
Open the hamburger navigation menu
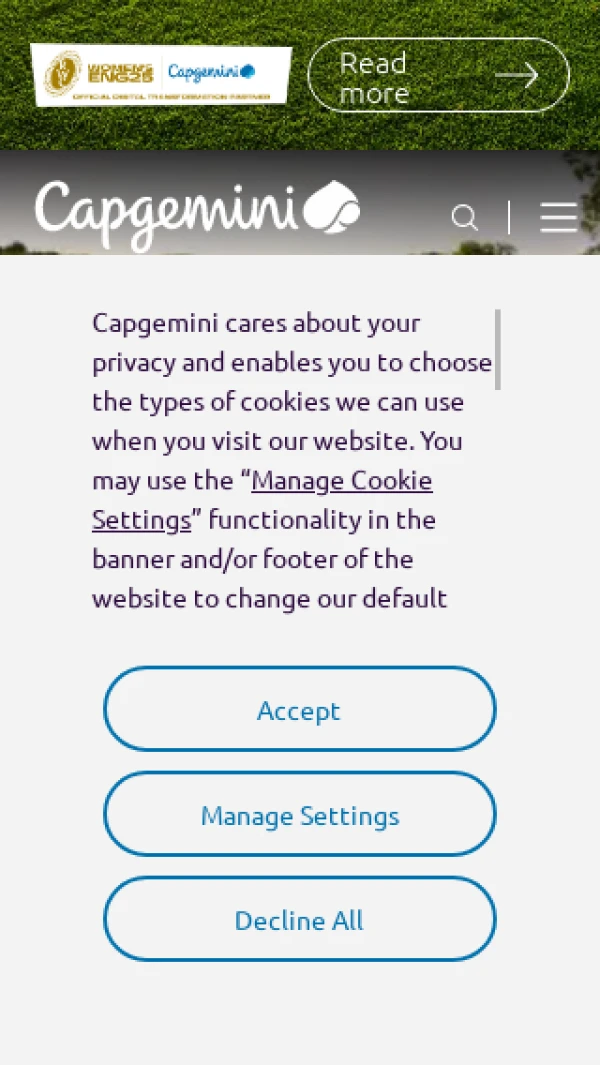558,217
